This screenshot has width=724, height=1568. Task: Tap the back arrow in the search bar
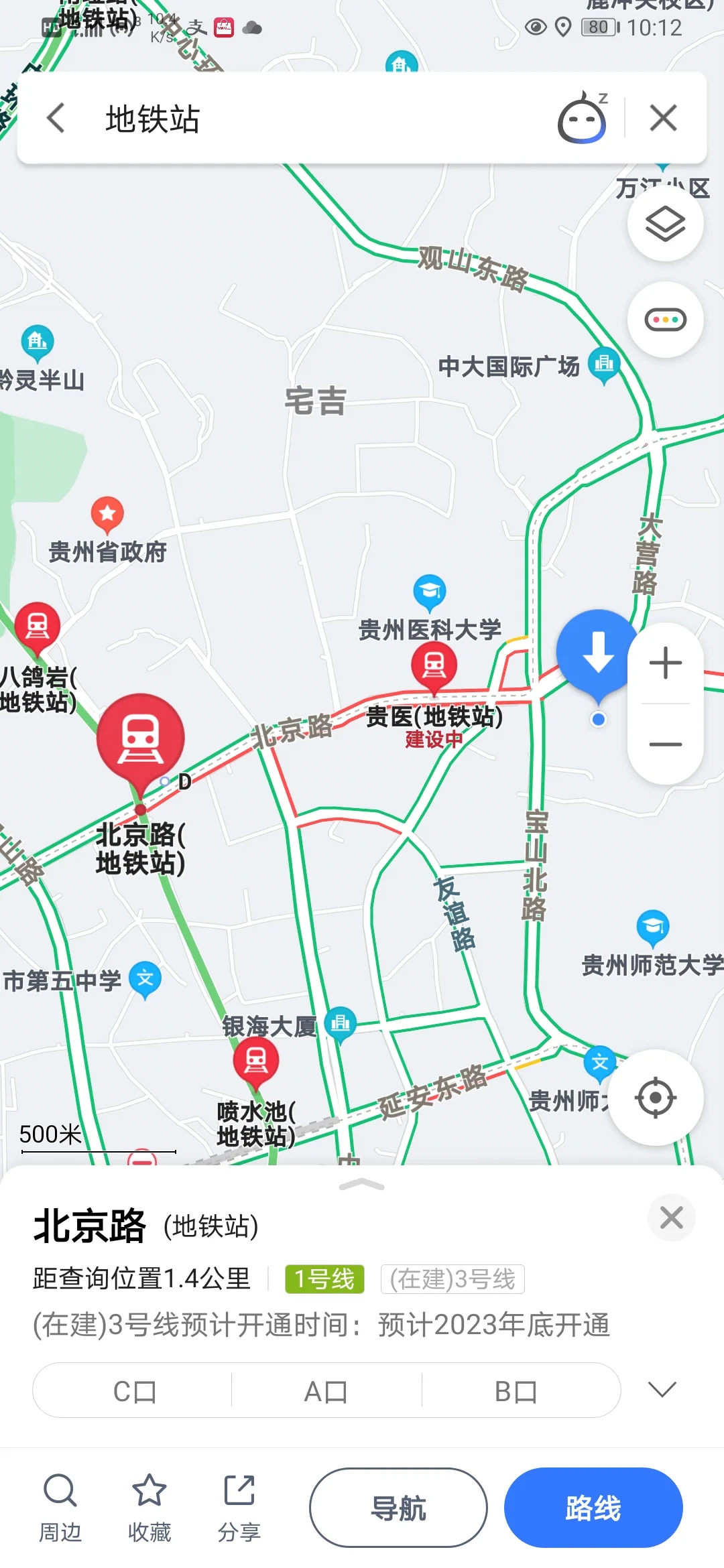56,118
